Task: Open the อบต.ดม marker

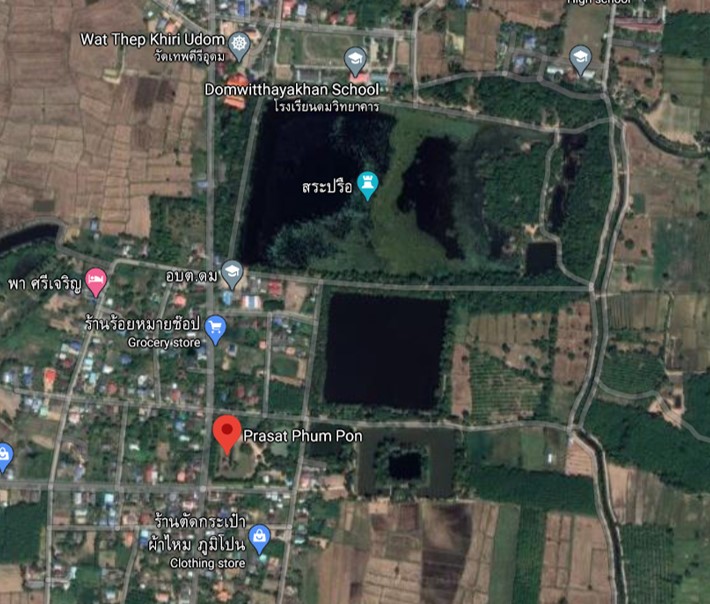Action: pyautogui.click(x=232, y=272)
